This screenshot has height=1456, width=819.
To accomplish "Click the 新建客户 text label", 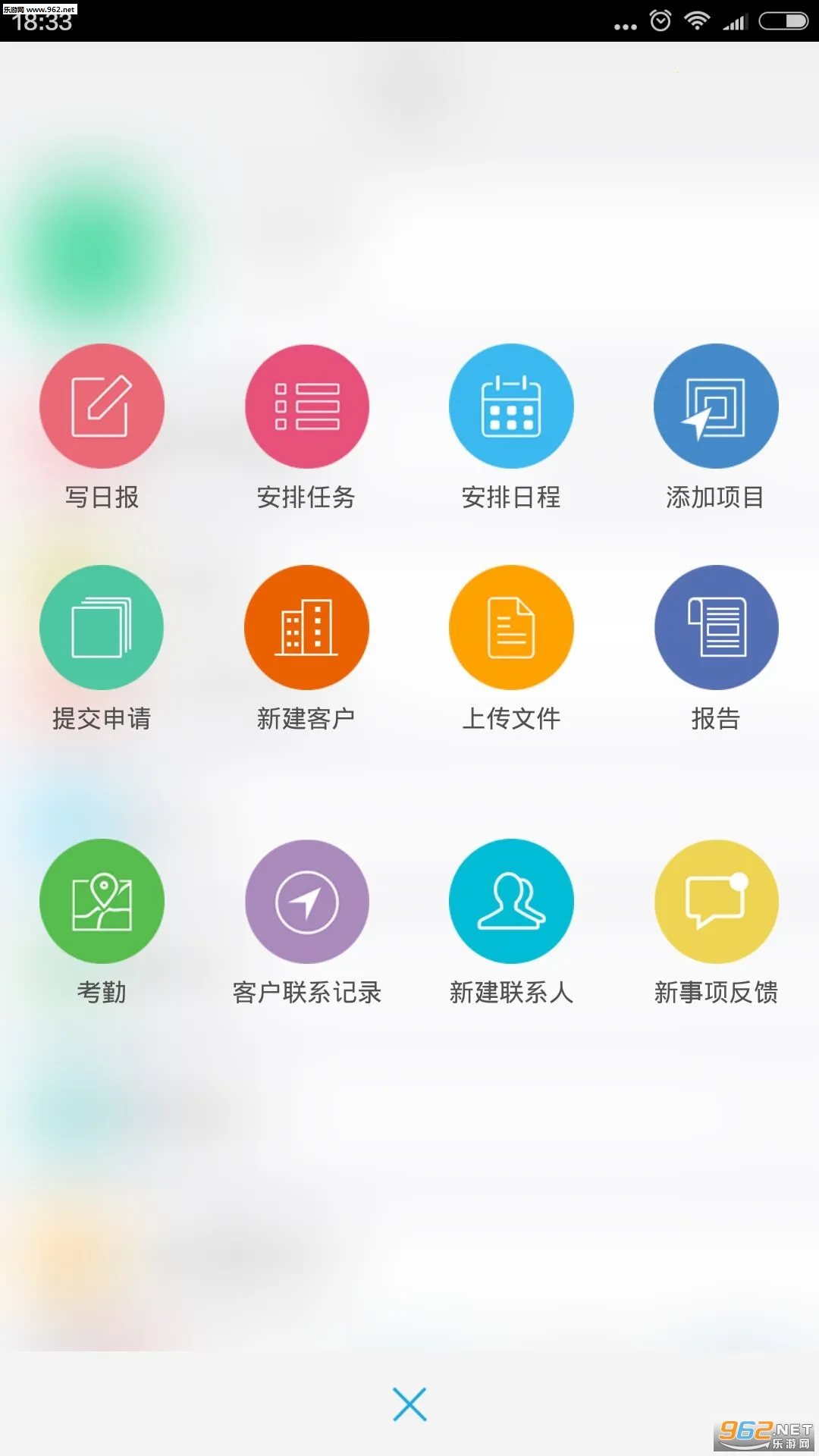I will pyautogui.click(x=307, y=719).
